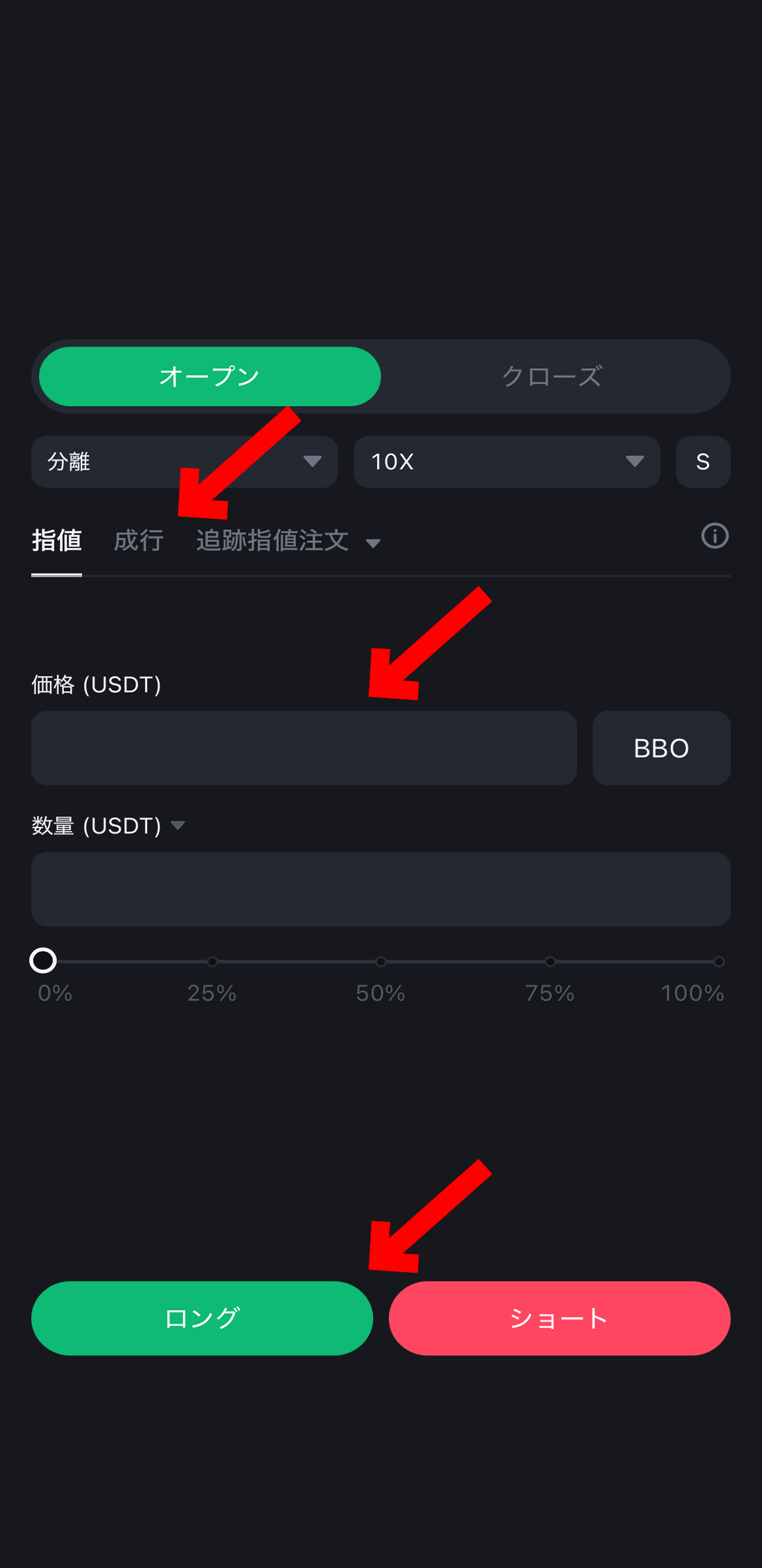This screenshot has width=762, height=1568.
Task: Click the 価格 (USDT) input field
Action: pyautogui.click(x=304, y=748)
